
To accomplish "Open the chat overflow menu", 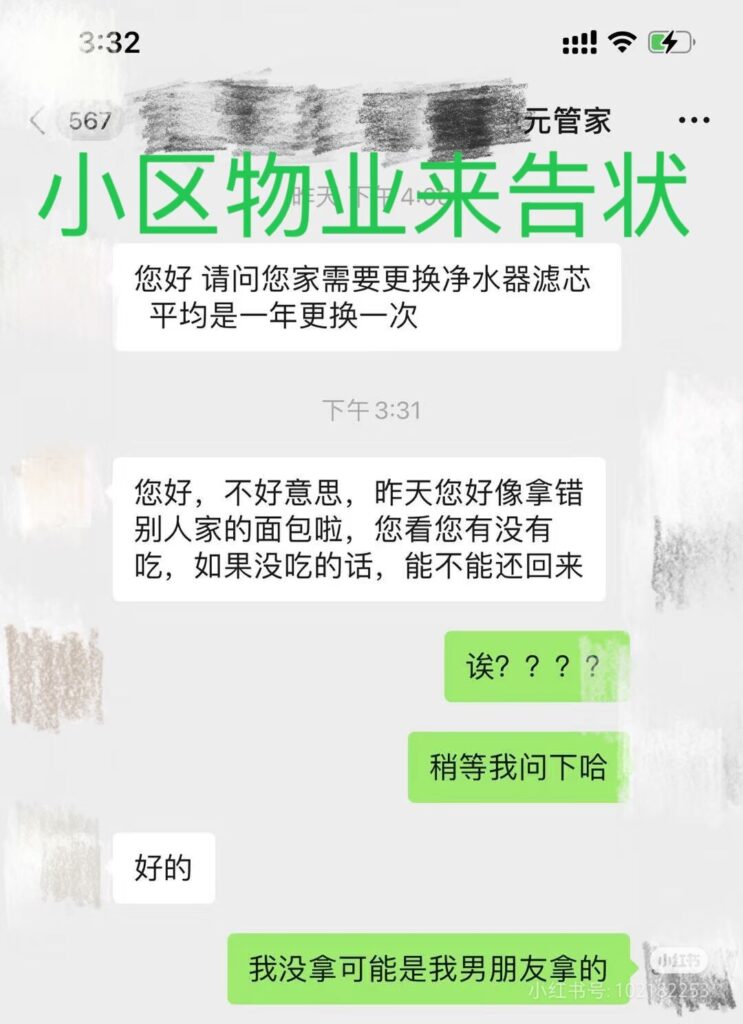I will (x=694, y=121).
